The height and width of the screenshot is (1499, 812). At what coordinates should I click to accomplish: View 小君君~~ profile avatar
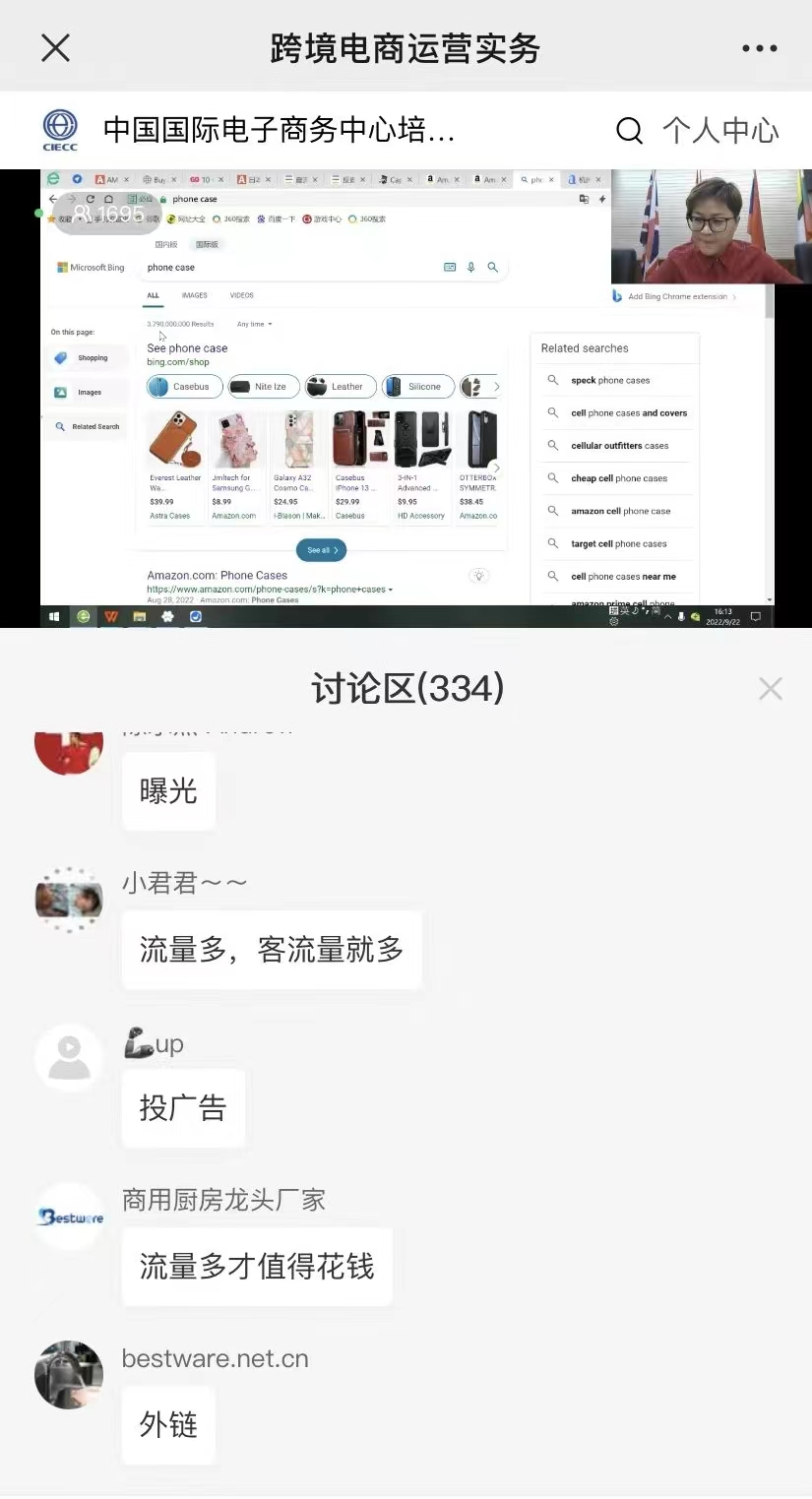(x=69, y=900)
